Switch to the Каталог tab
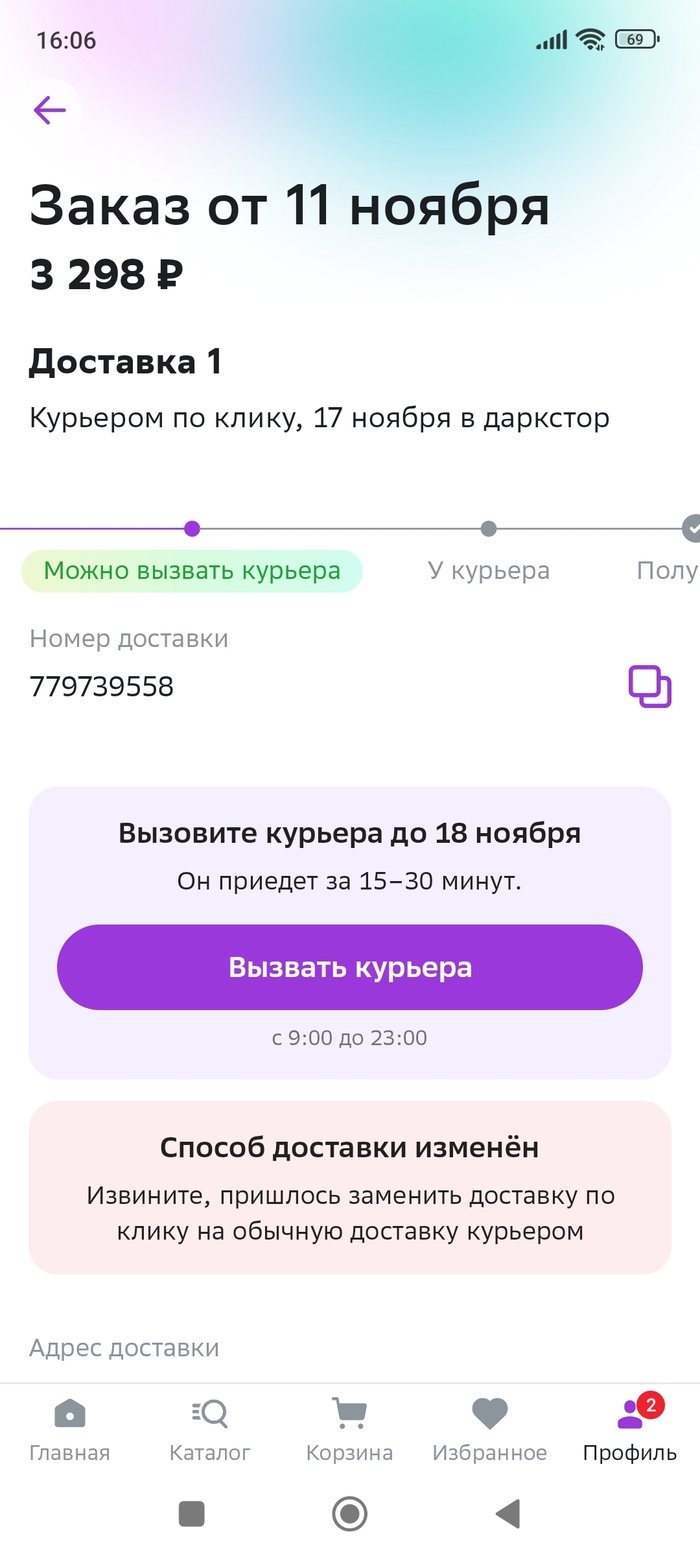 (x=210, y=1430)
